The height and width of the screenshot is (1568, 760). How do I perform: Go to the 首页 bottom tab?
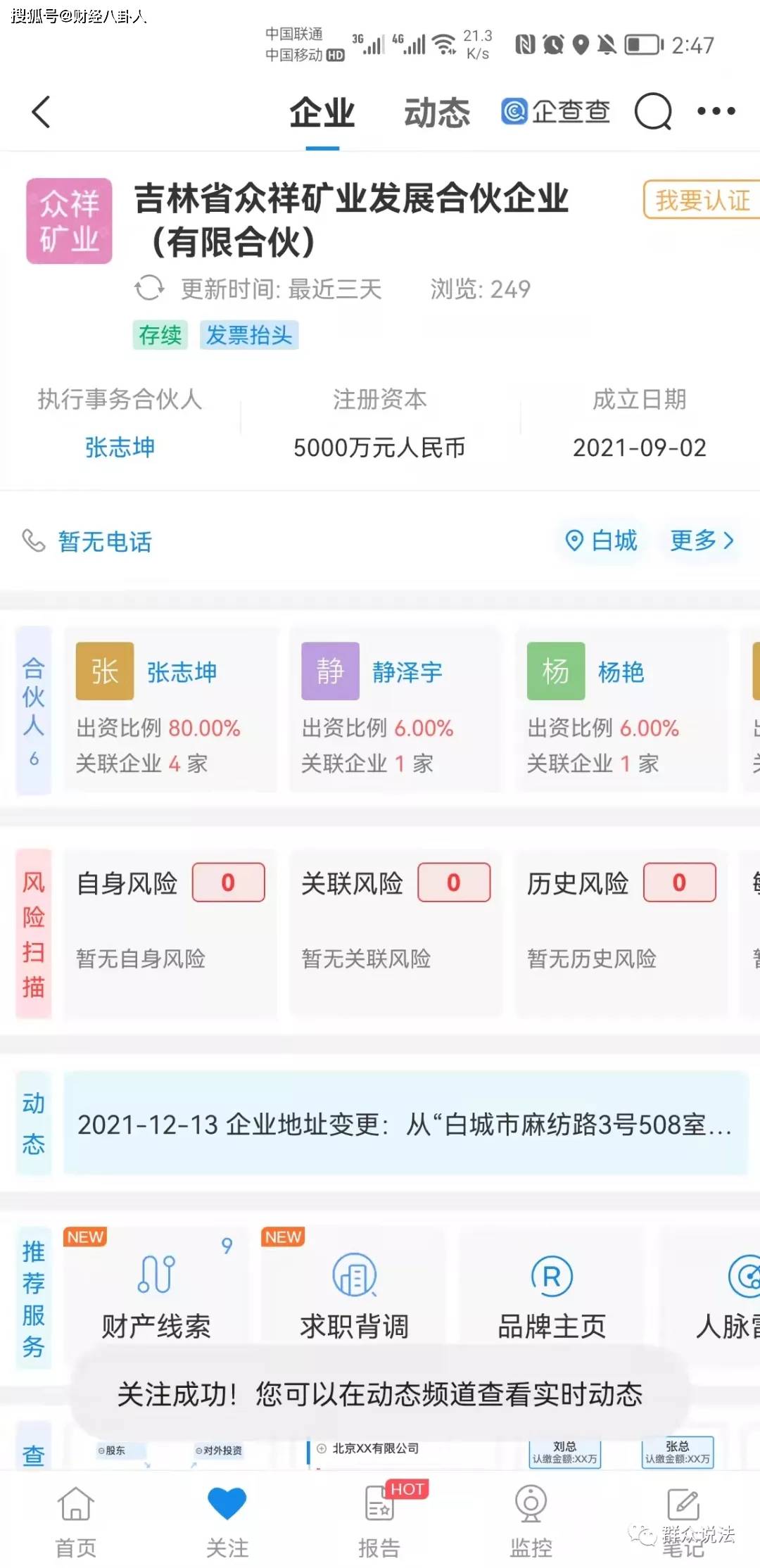[76, 1521]
